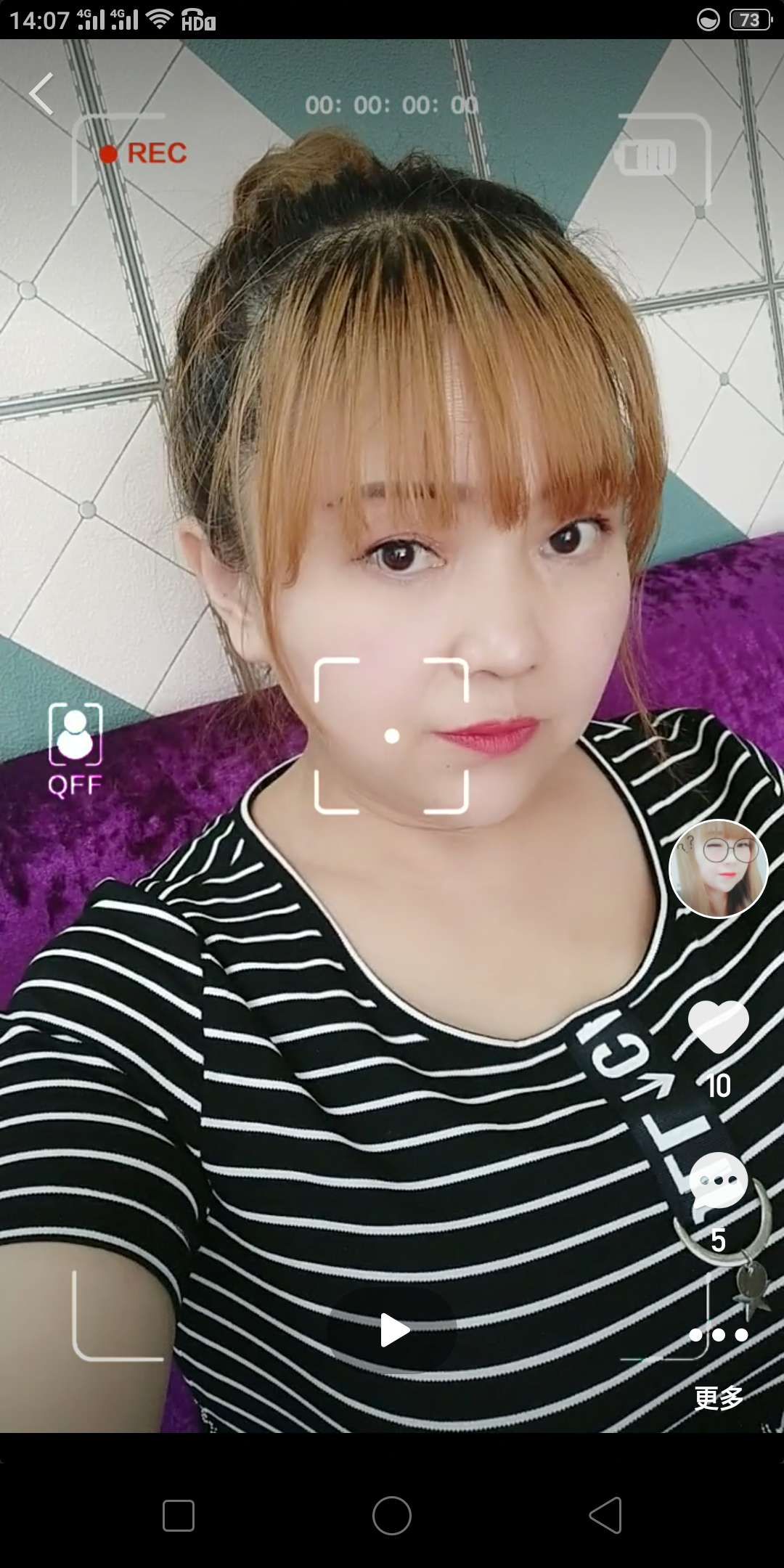This screenshot has width=784, height=1568.
Task: Go back using the top-left arrow
Action: point(41,94)
